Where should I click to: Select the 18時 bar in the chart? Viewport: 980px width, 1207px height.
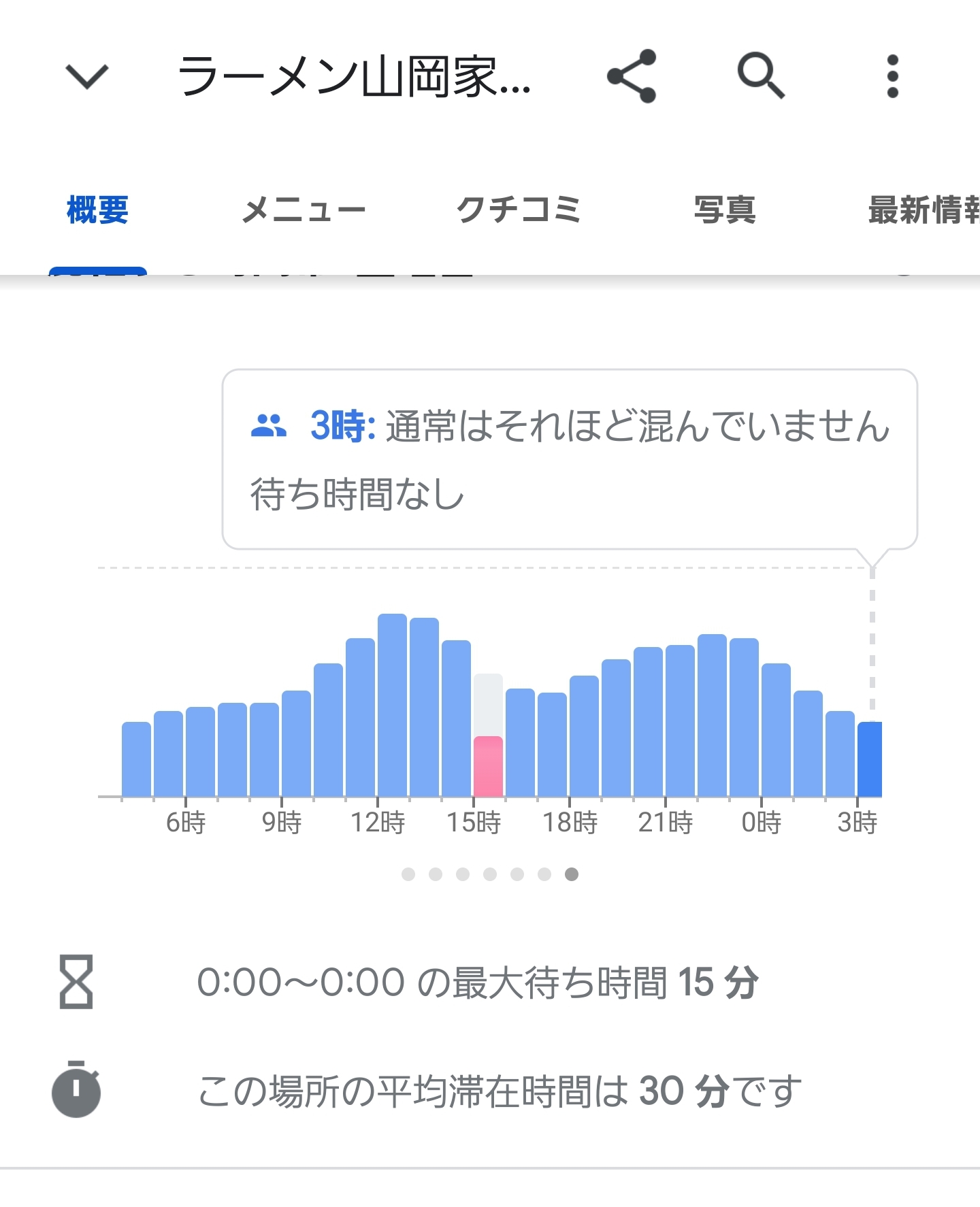coord(584,736)
